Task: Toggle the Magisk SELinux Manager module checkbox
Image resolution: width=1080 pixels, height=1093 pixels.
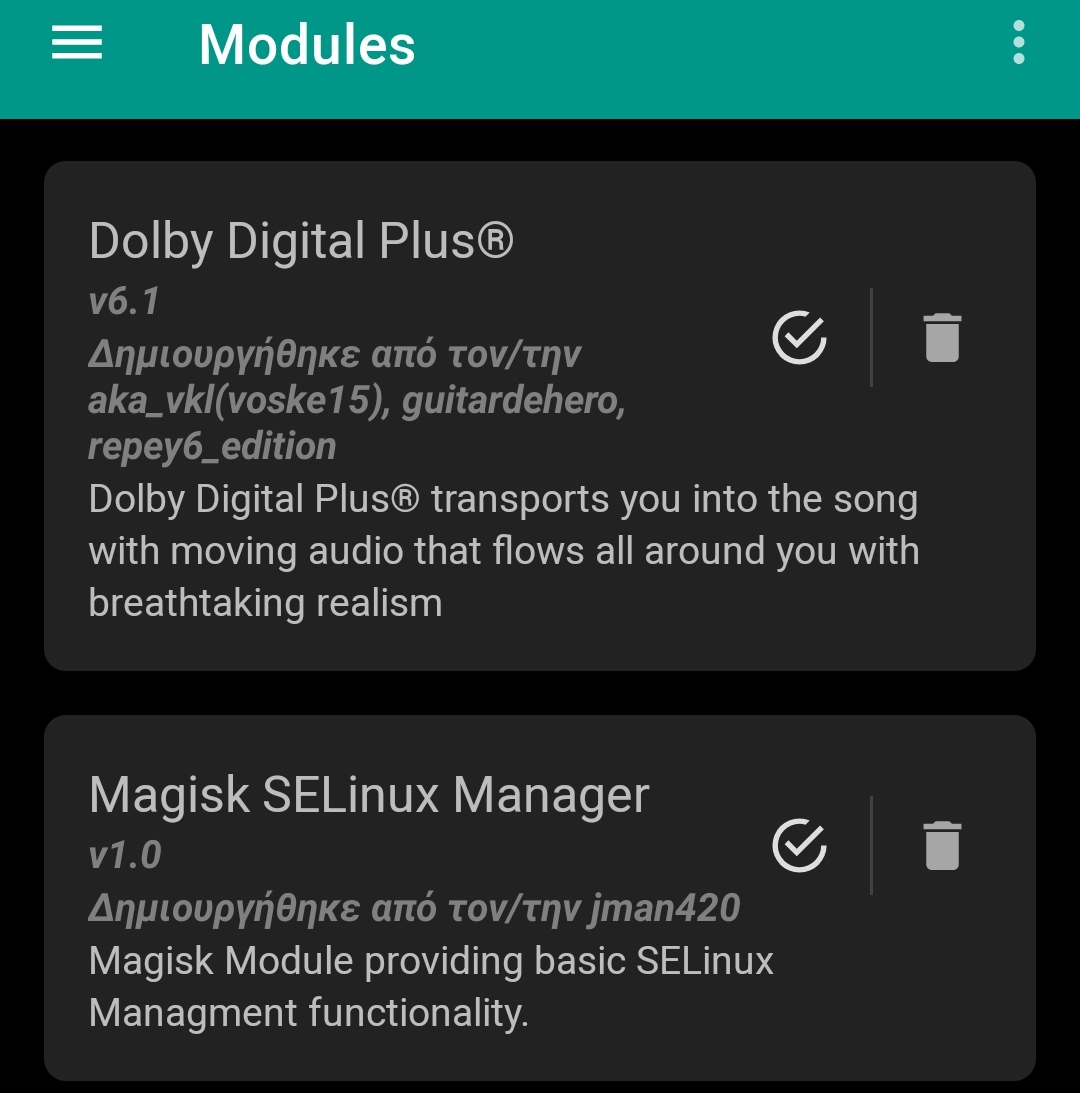Action: (799, 846)
